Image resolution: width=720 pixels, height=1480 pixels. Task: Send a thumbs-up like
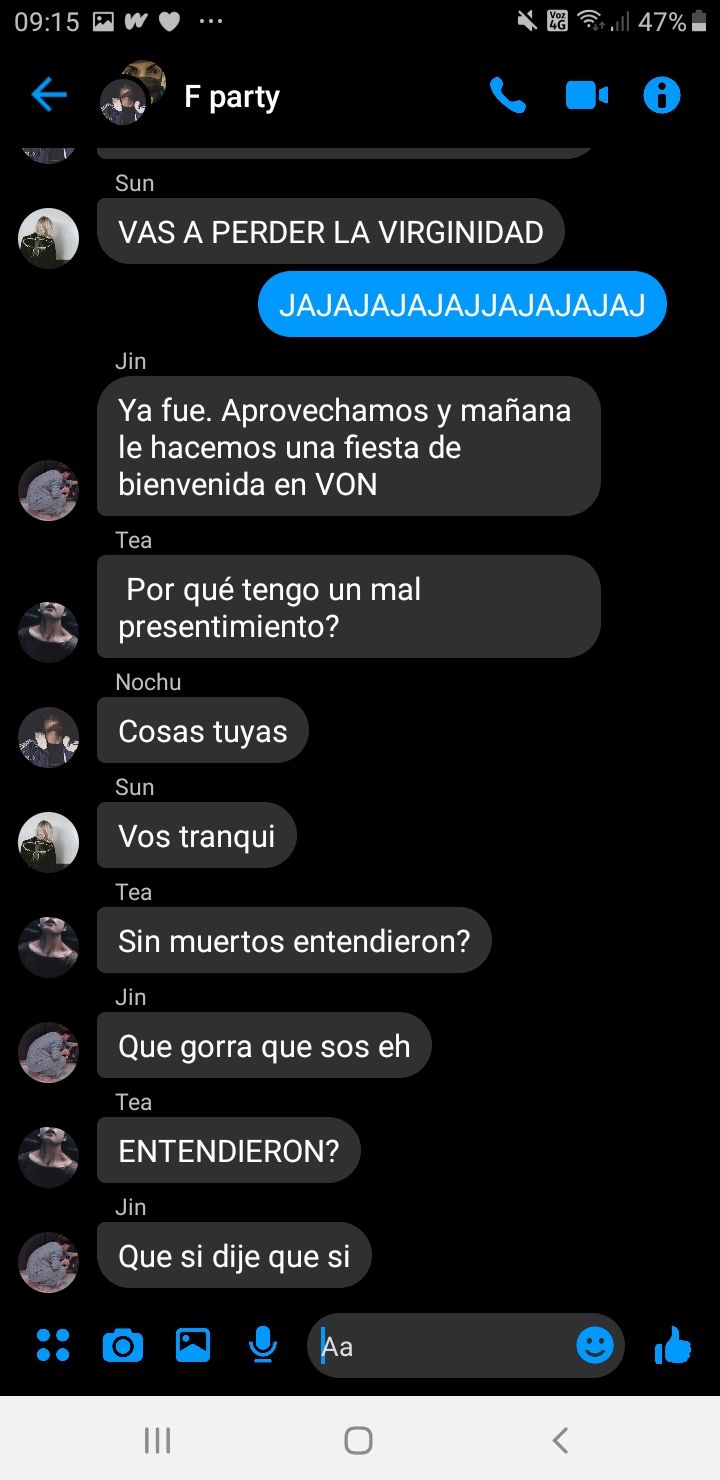673,1346
